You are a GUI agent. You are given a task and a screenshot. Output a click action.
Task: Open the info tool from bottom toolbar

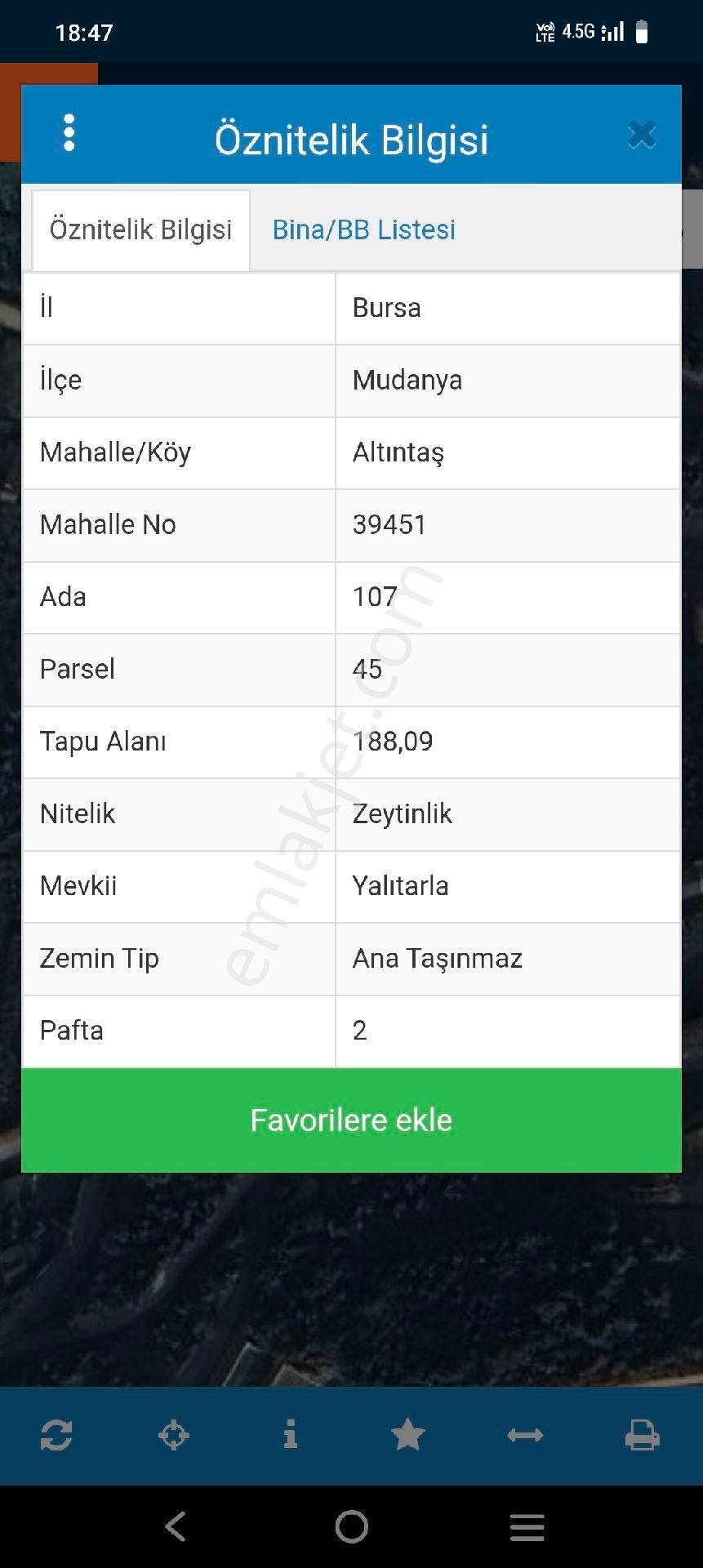click(291, 1435)
